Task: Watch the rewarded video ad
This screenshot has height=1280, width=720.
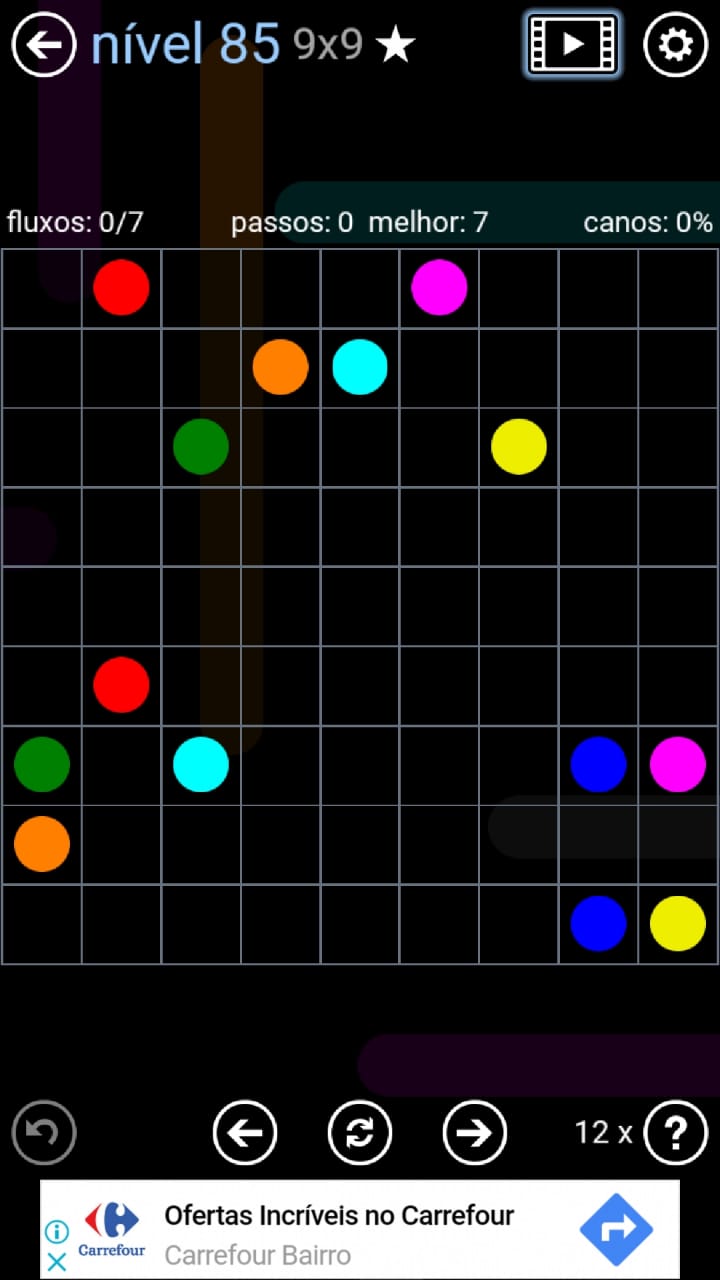Action: [572, 44]
